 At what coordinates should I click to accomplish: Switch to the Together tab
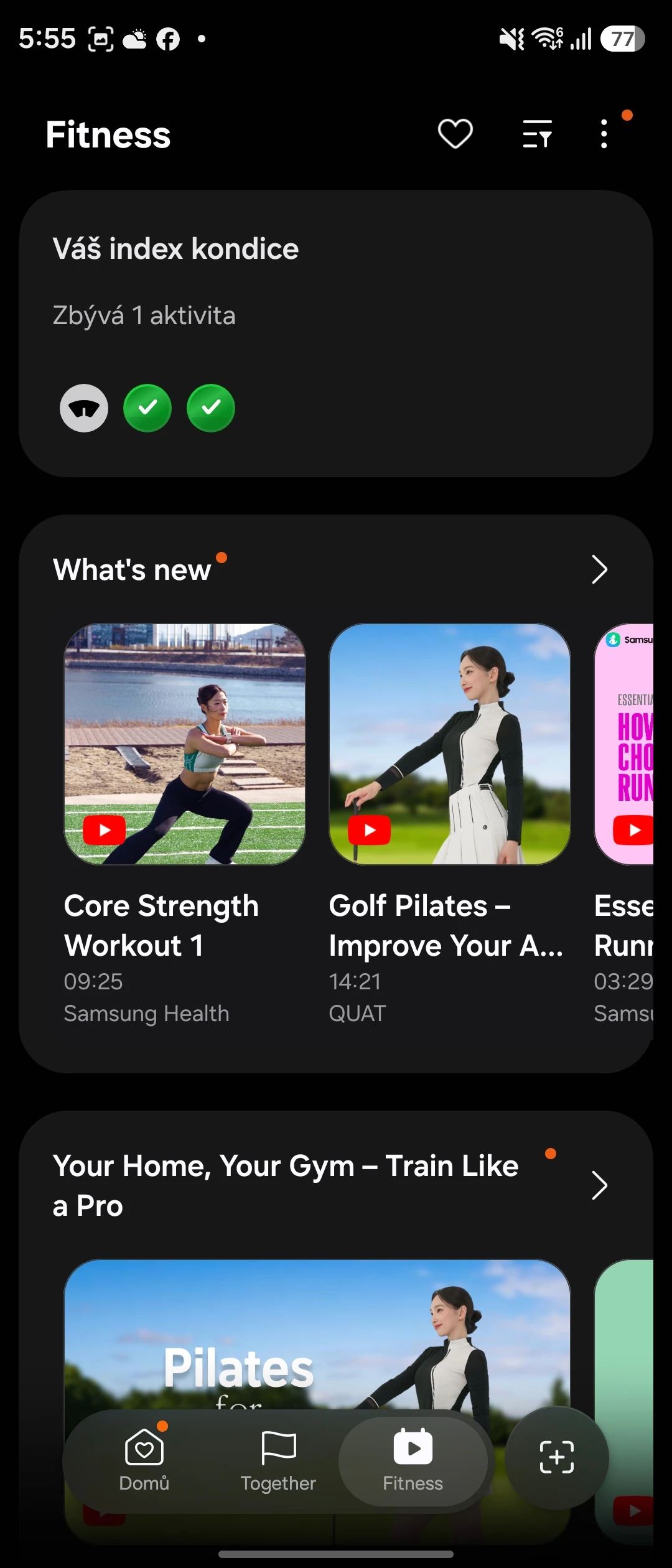(278, 1461)
